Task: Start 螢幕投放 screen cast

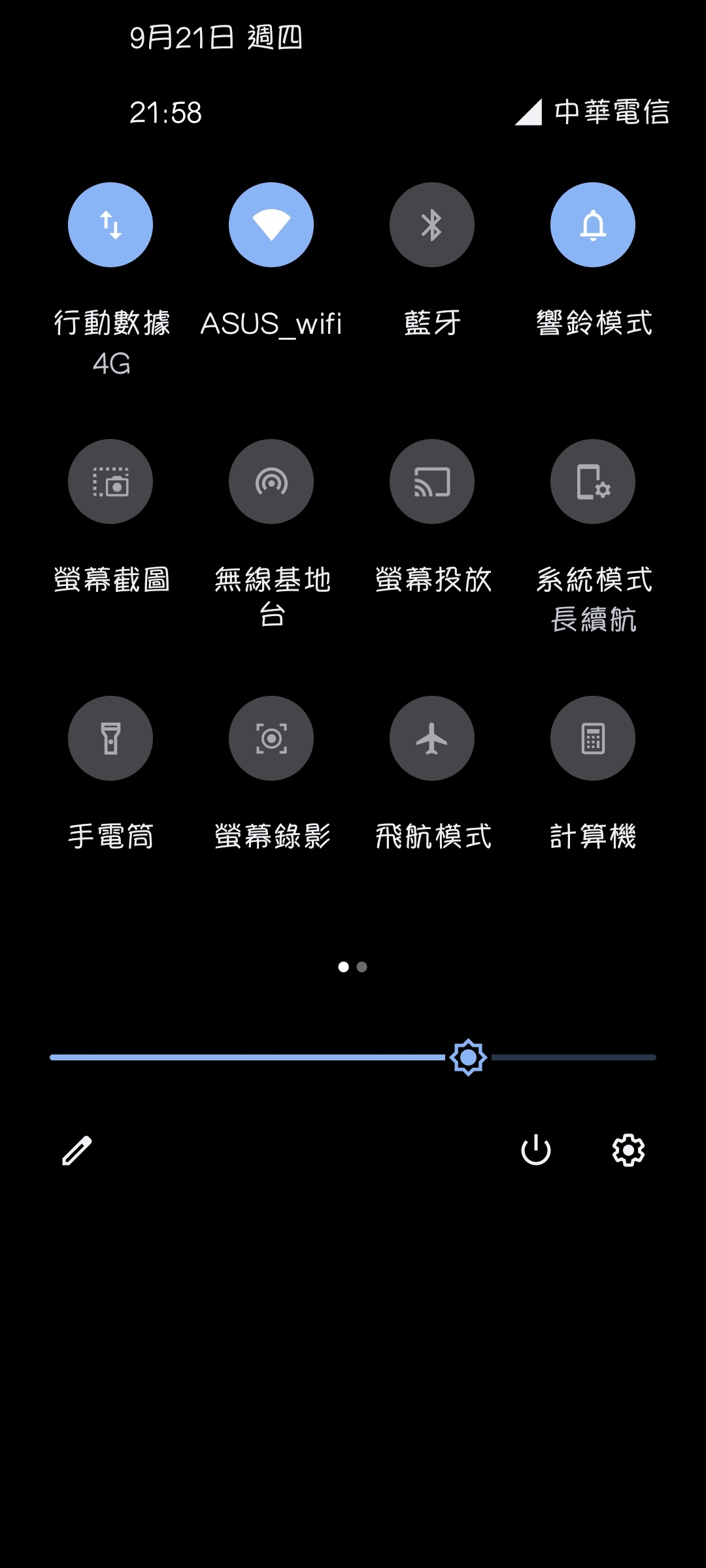Action: coord(432,482)
